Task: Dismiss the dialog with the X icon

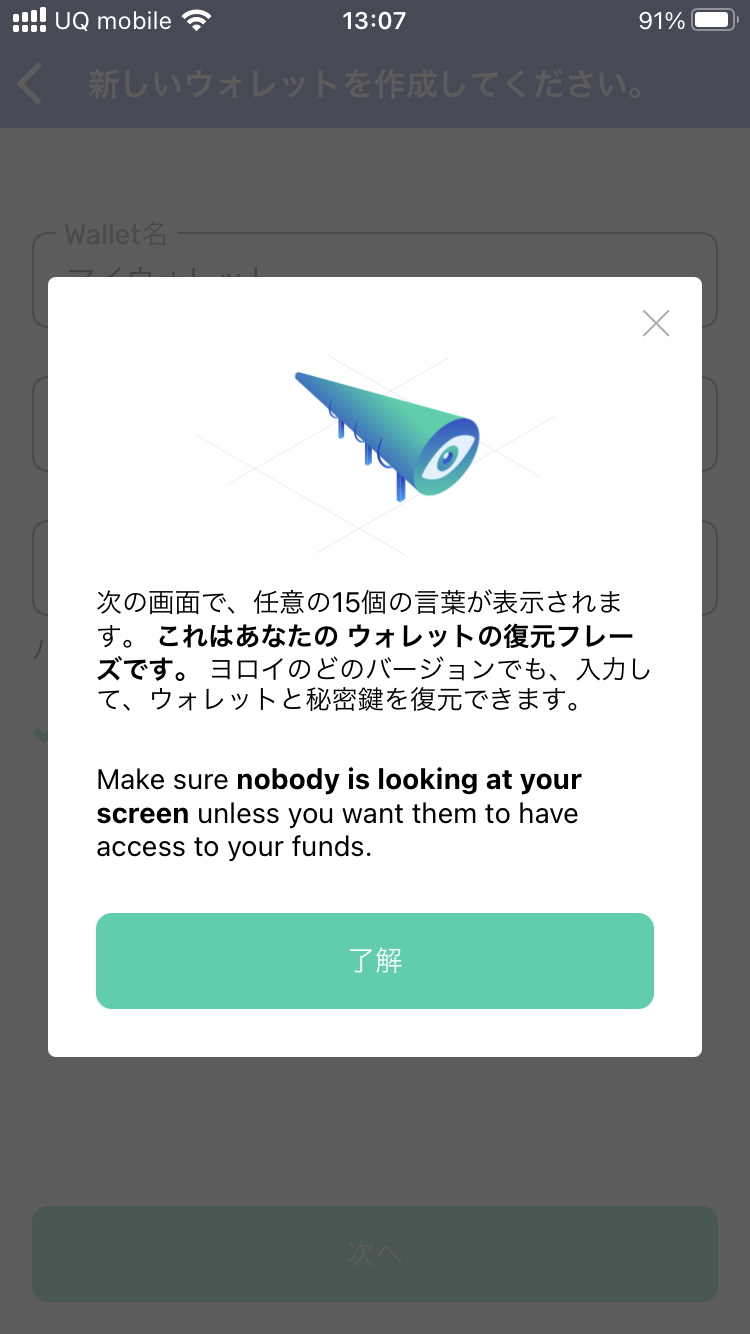Action: 656,323
